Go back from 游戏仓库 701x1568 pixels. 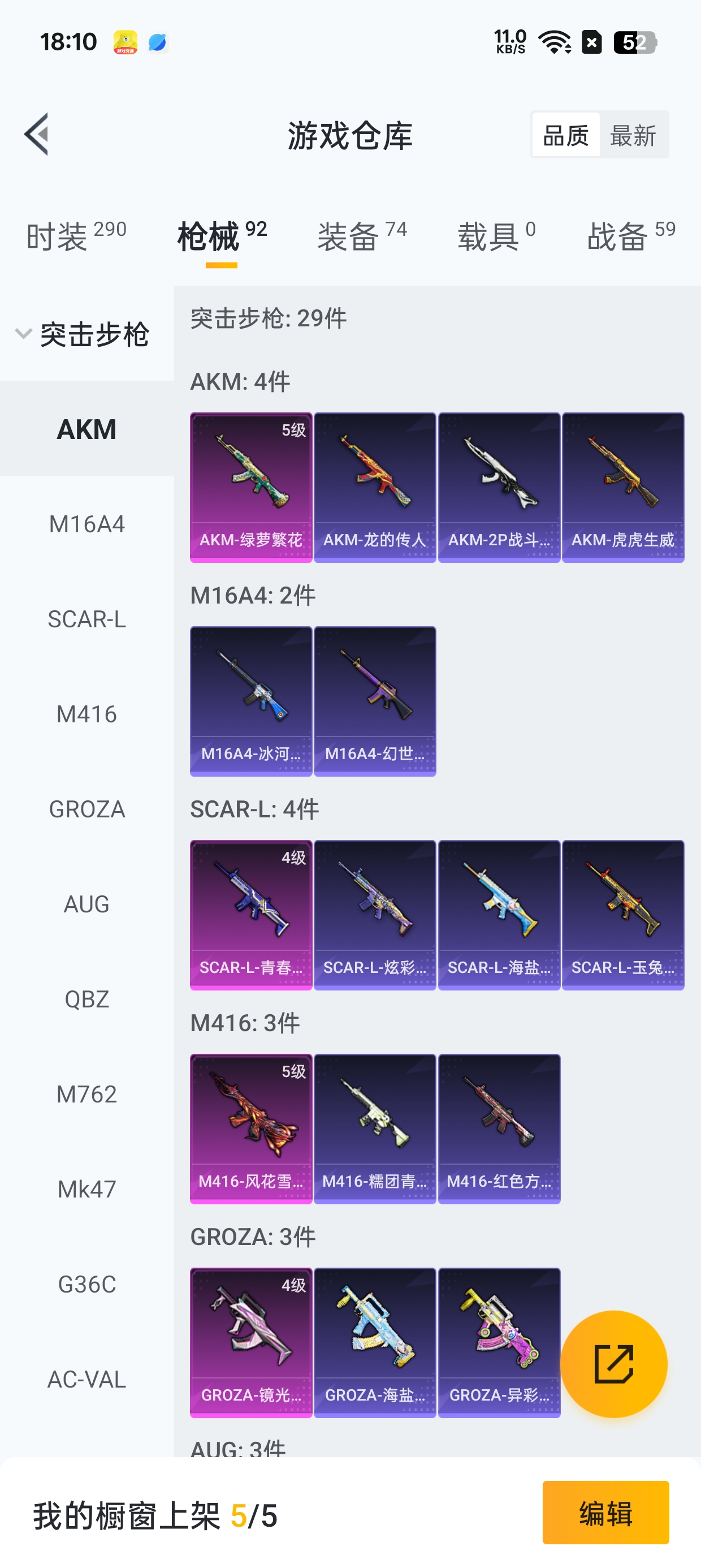37,135
